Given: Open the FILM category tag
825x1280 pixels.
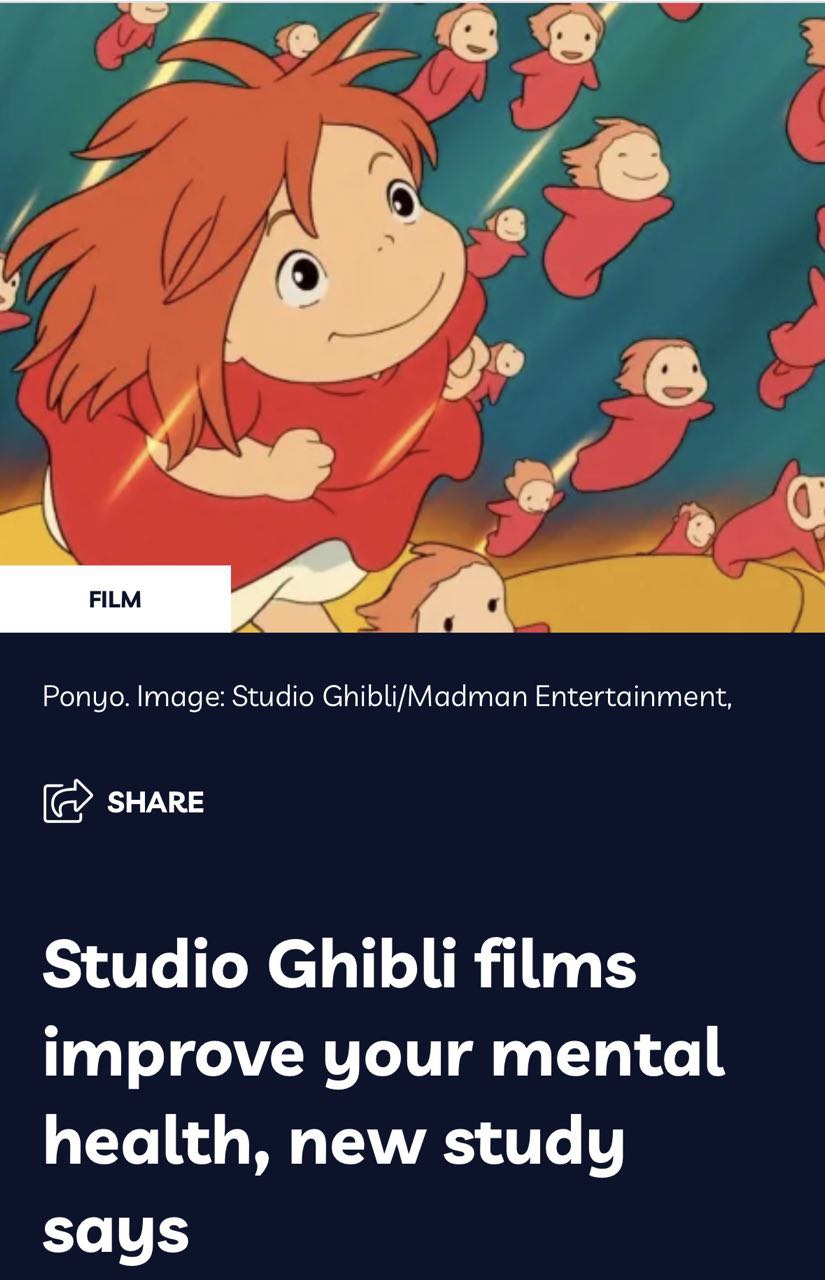Looking at the screenshot, I should click(x=115, y=600).
